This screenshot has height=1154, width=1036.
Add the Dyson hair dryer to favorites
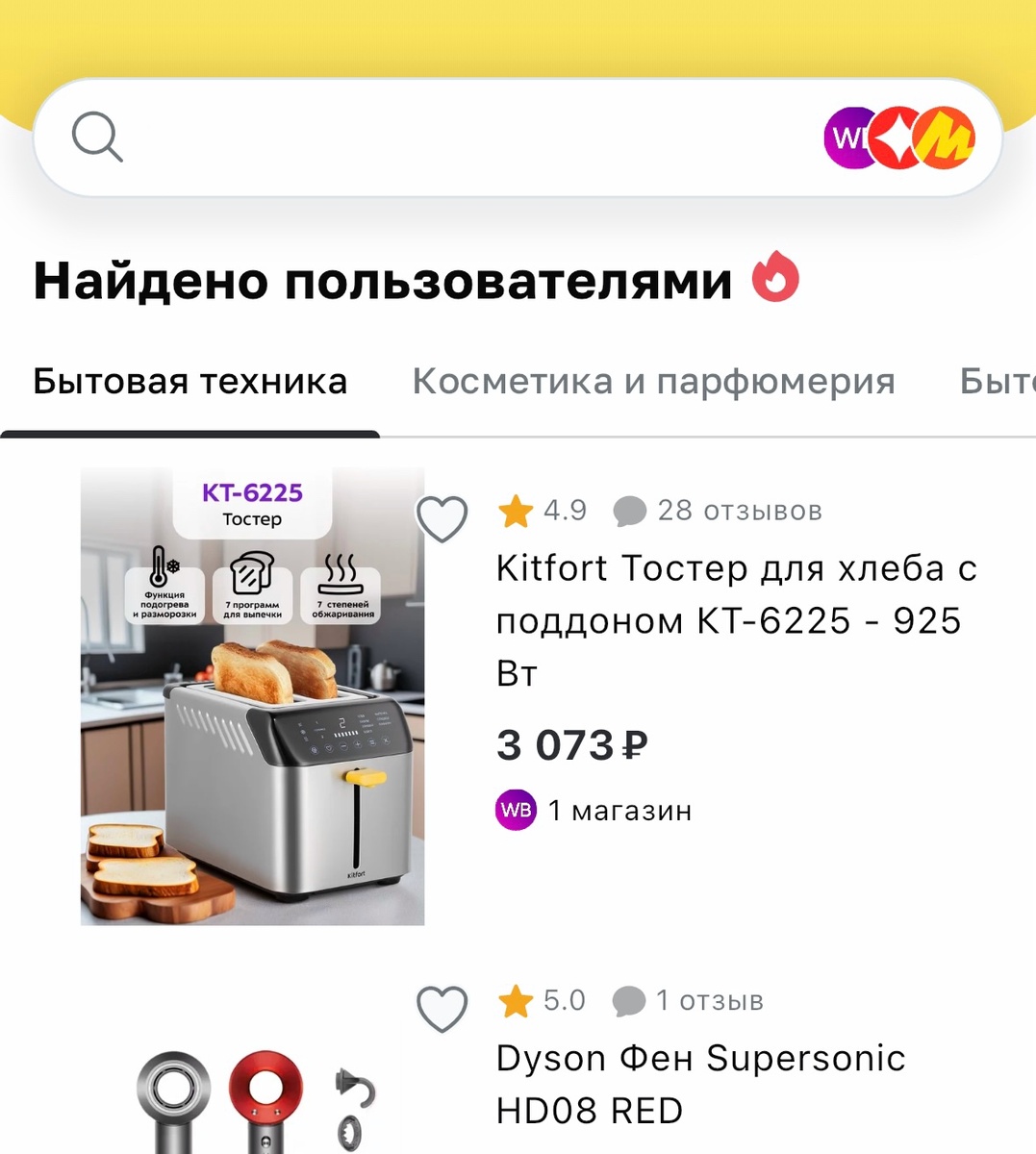442,1011
